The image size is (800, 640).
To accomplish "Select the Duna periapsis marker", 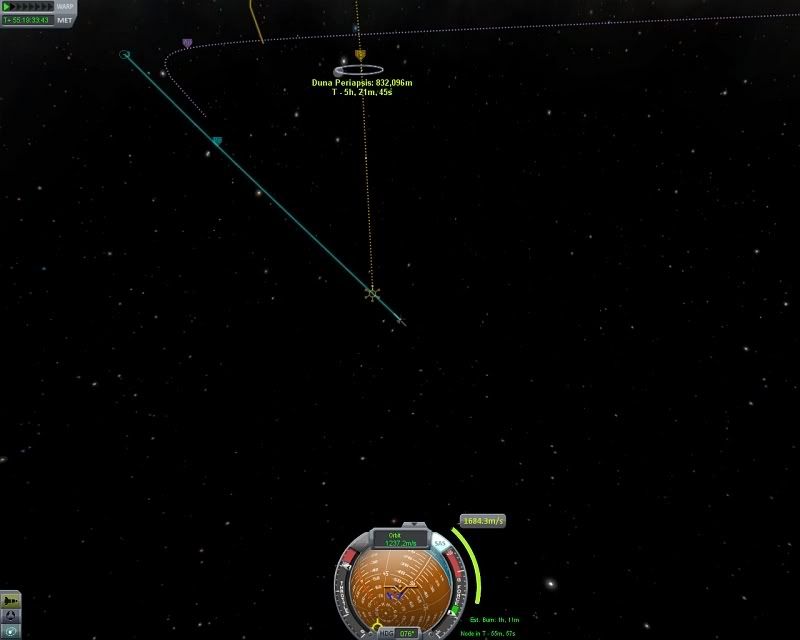I will tap(360, 55).
